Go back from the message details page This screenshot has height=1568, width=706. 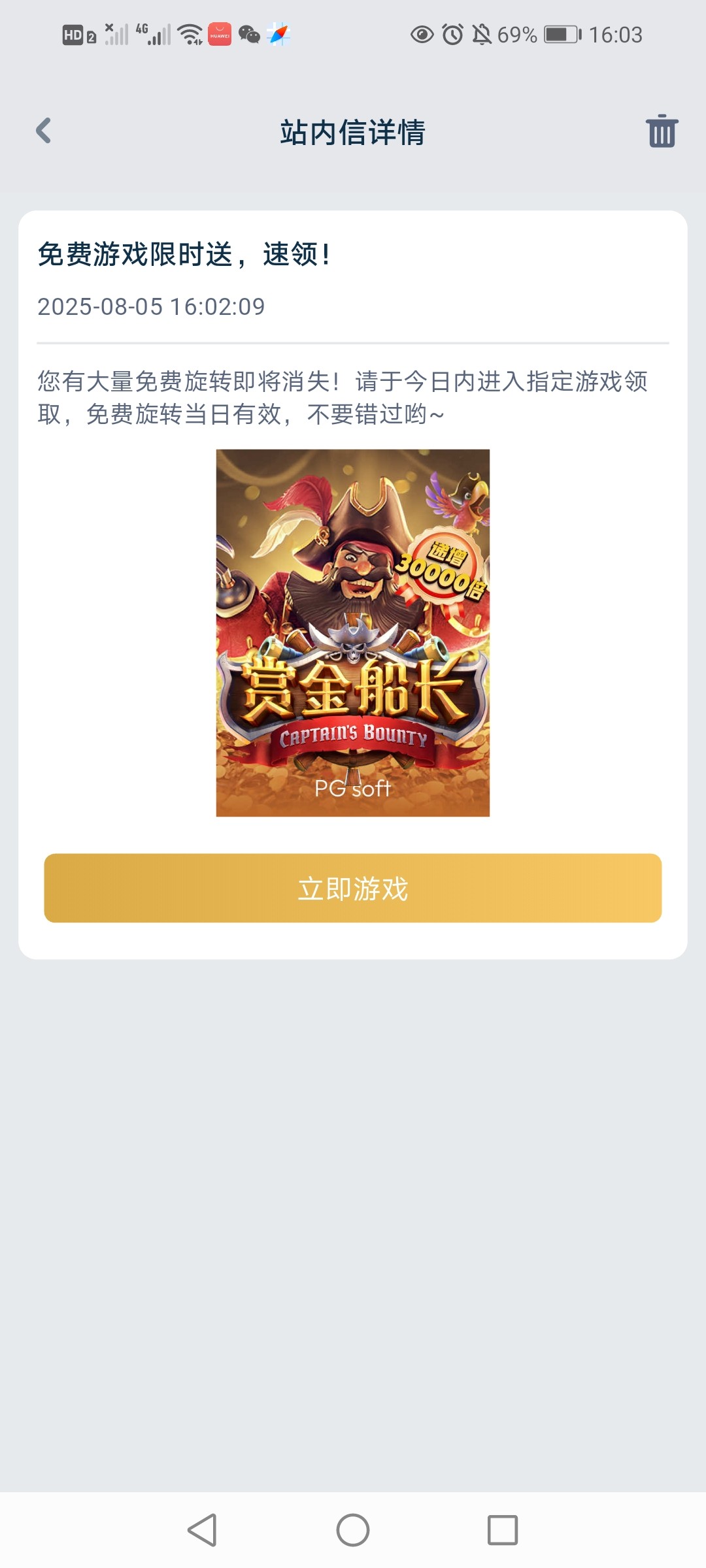(x=44, y=131)
